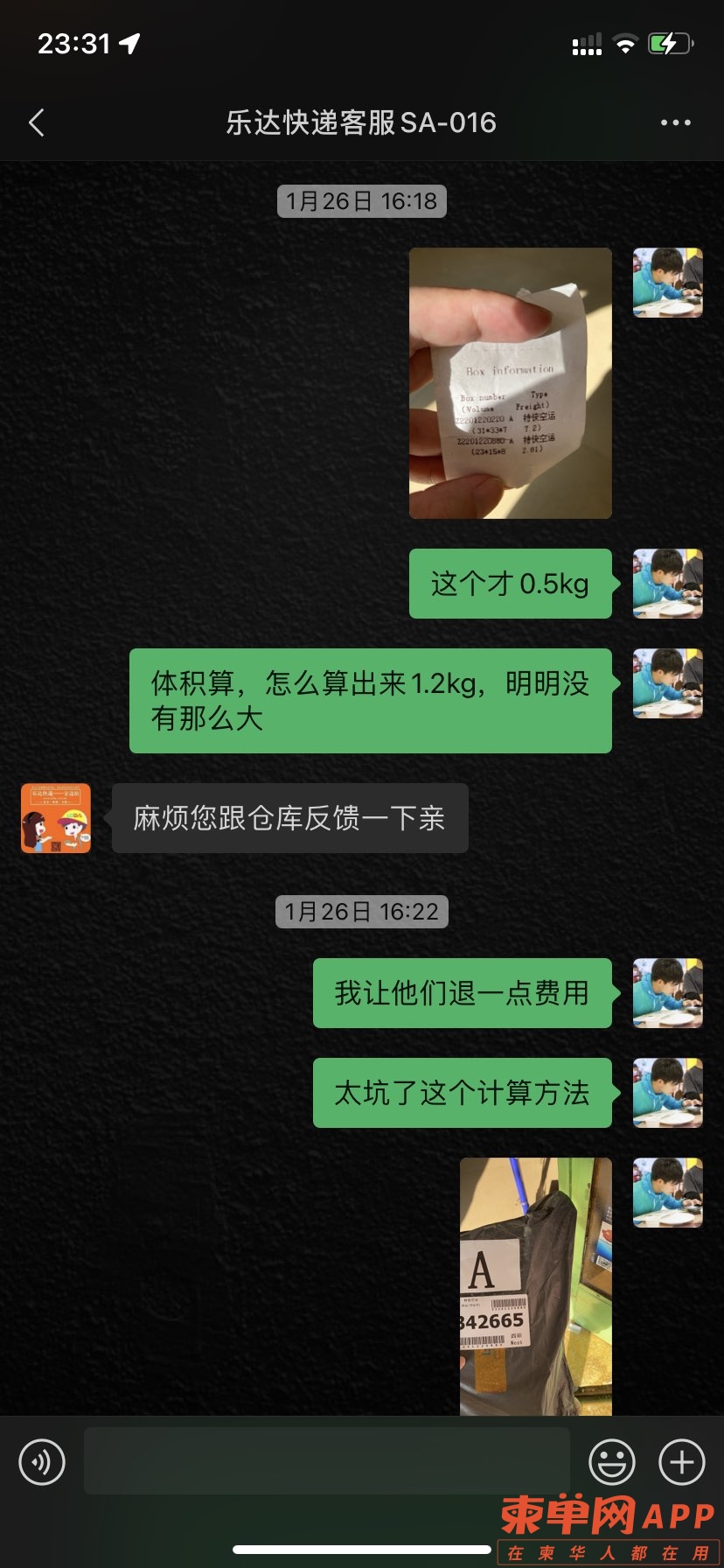The width and height of the screenshot is (724, 1568).
Task: Open the three-dot chat options menu
Action: click(x=675, y=122)
